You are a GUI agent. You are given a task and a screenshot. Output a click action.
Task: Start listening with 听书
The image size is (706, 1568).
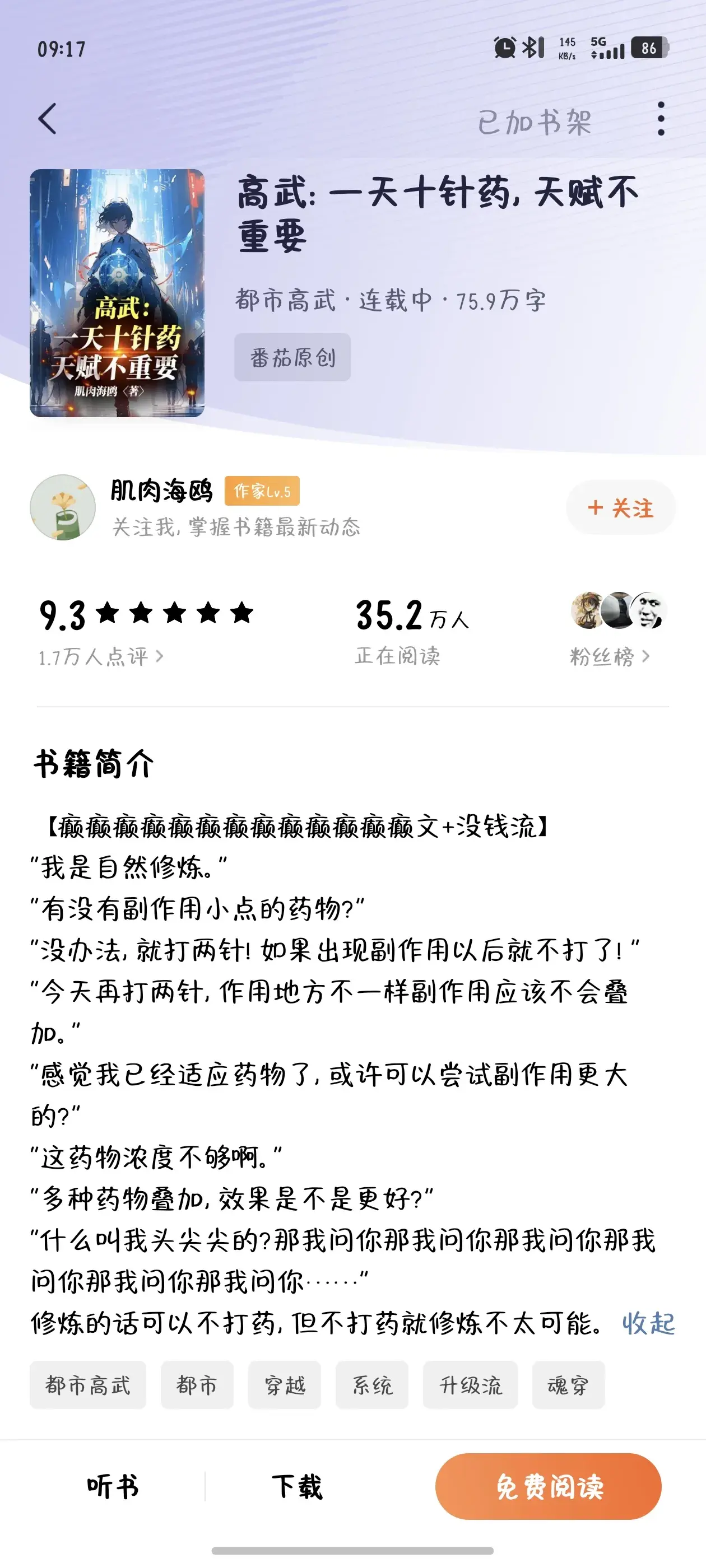[x=113, y=1486]
